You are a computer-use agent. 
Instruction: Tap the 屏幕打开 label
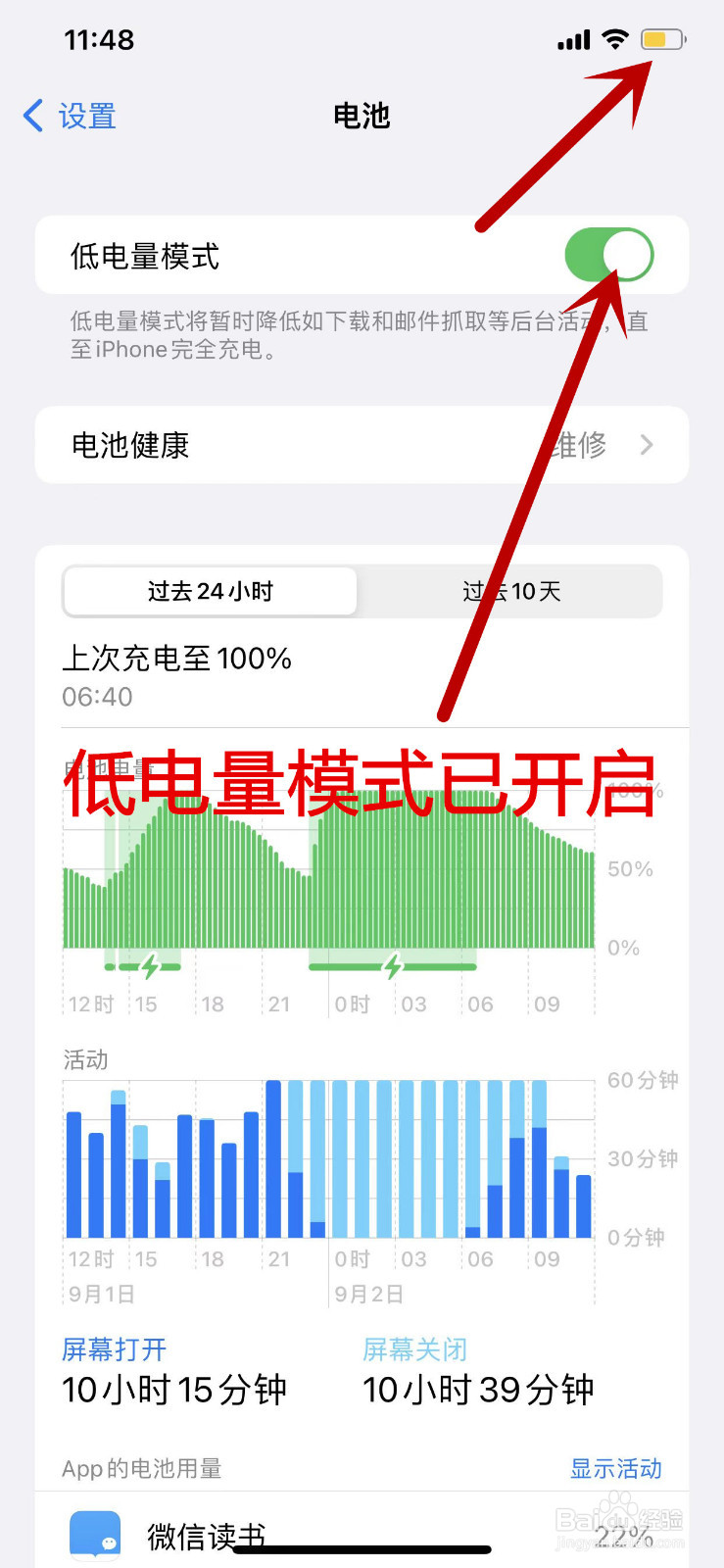pyautogui.click(x=114, y=1349)
